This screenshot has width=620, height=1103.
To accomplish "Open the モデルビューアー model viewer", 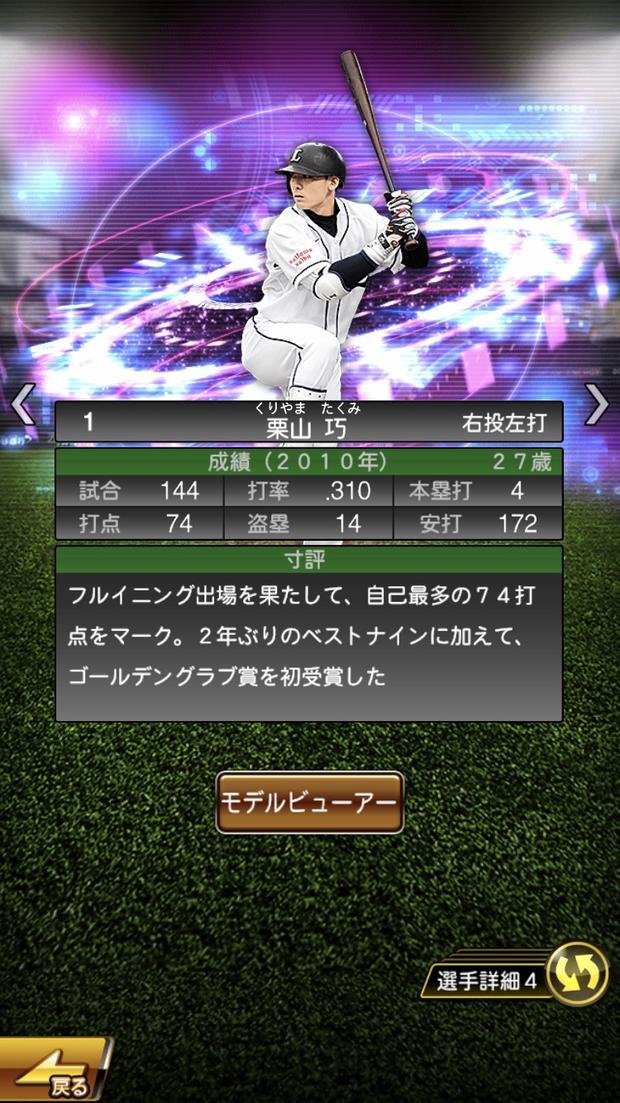I will click(x=309, y=802).
